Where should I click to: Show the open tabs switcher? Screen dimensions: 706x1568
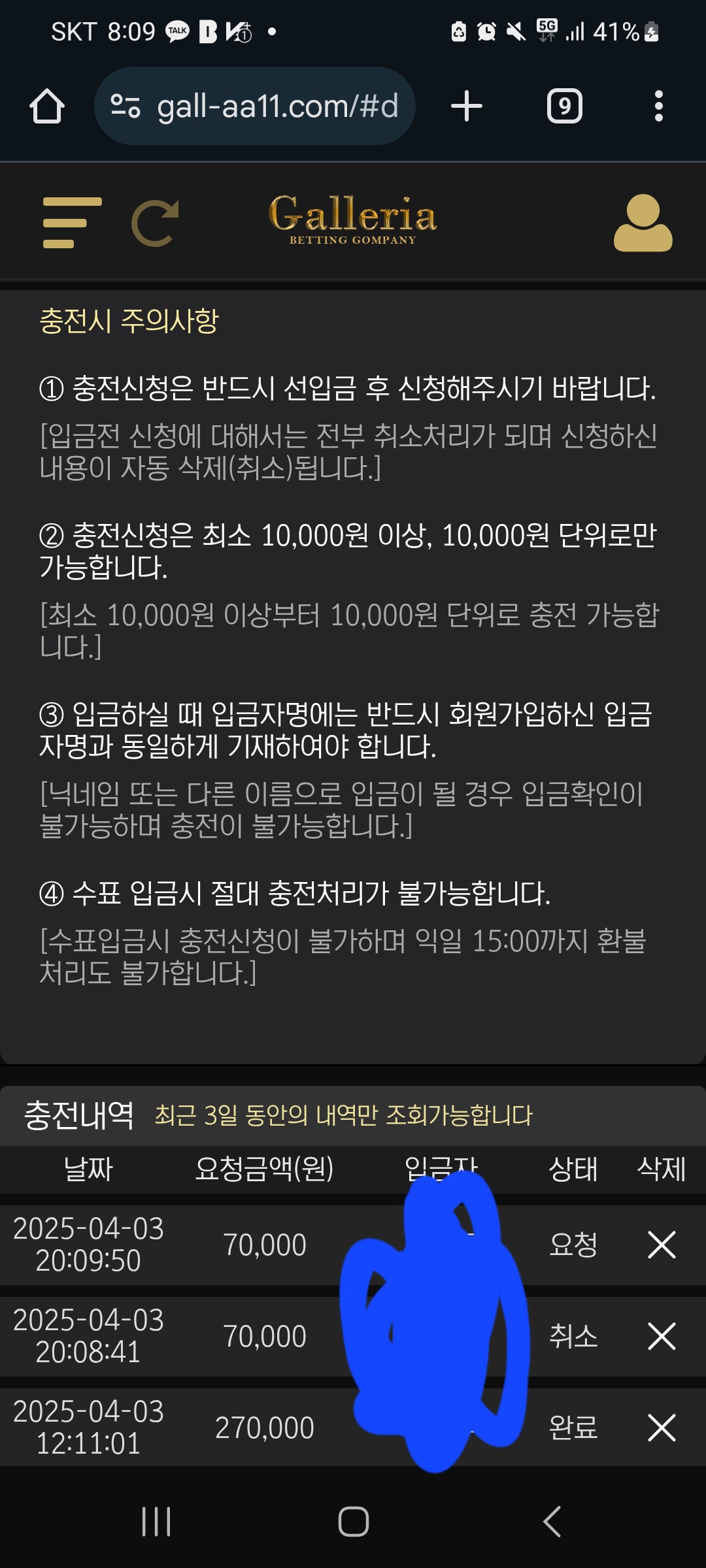pyautogui.click(x=564, y=106)
